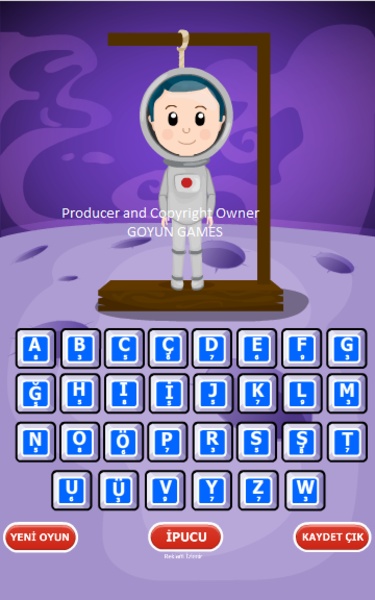The image size is (375, 600).
Task: Pick the letter G tile
Action: (347, 348)
